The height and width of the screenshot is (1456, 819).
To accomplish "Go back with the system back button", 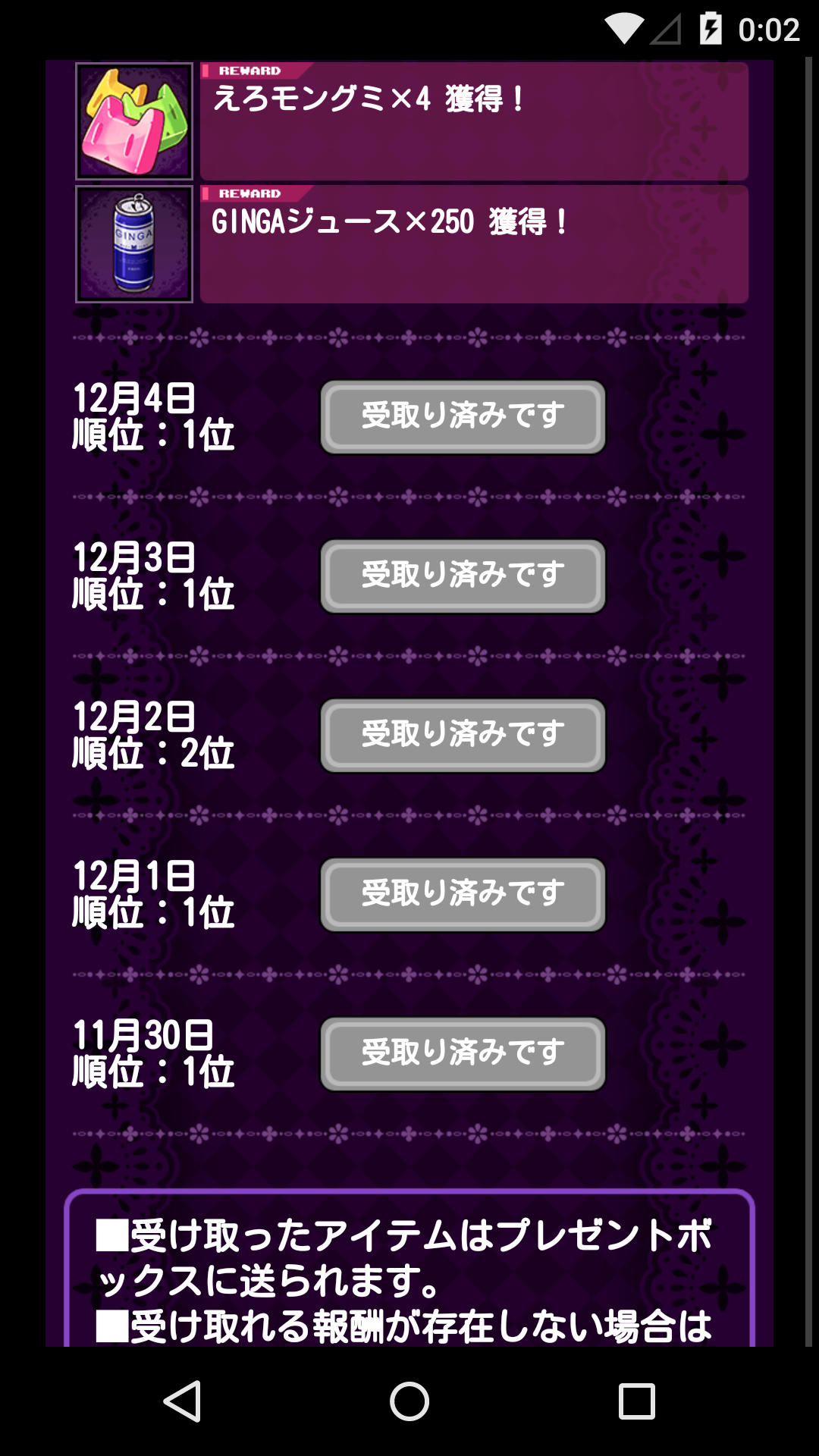I will pos(182,1401).
